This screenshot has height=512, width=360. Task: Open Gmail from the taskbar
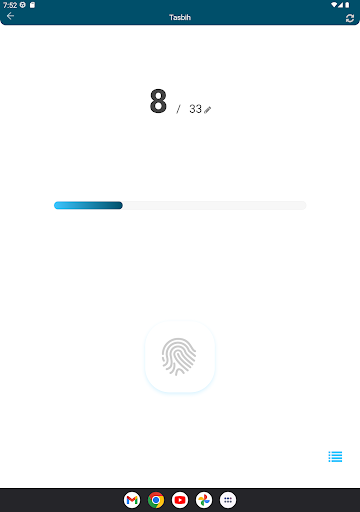coord(132,500)
